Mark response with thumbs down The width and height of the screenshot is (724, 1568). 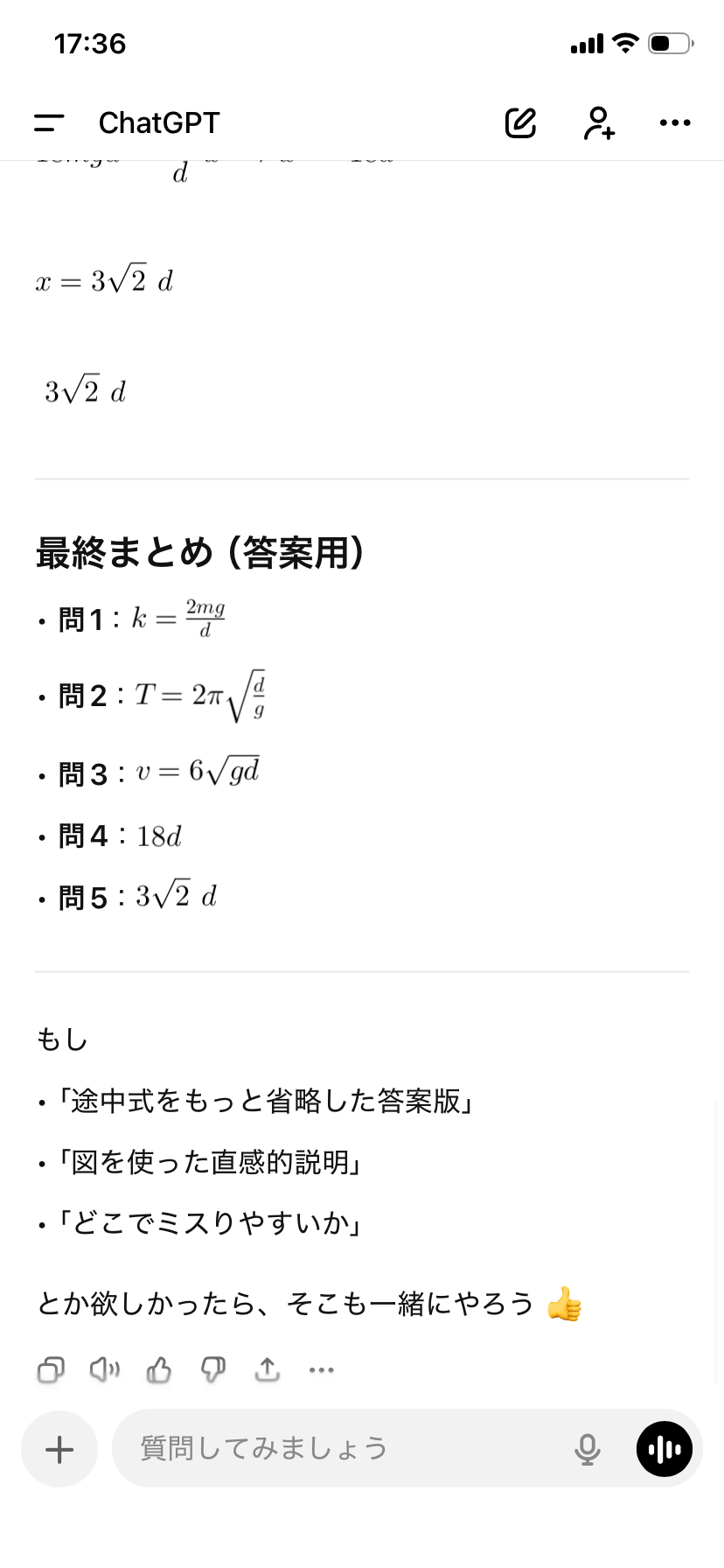[213, 1369]
